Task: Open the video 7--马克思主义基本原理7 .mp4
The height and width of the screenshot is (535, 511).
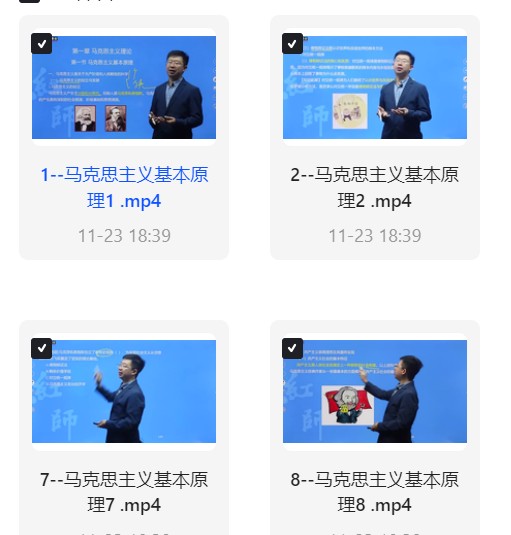Action: click(124, 391)
